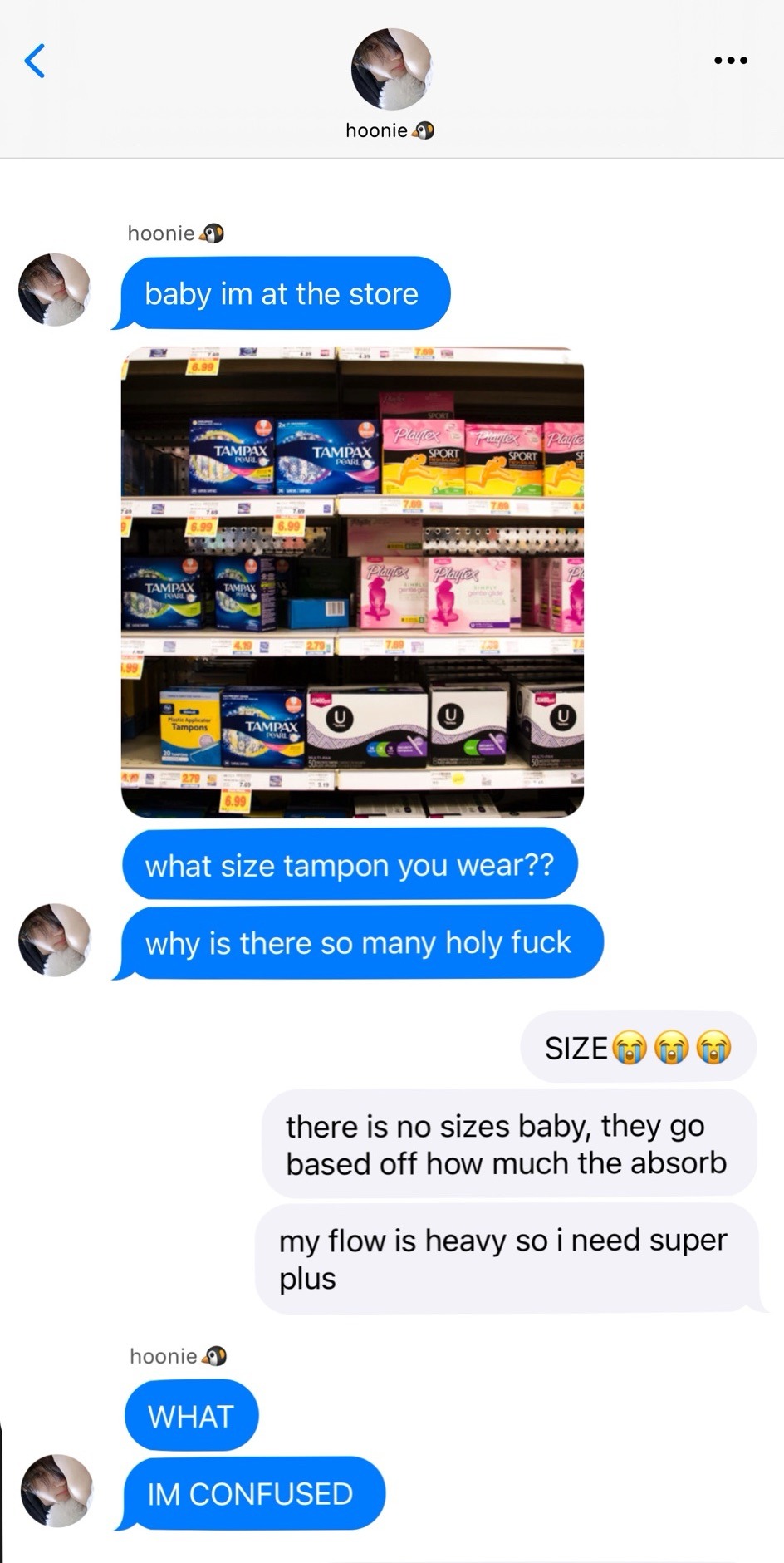Go back using the blue arrow
The height and width of the screenshot is (1563, 784).
point(34,61)
